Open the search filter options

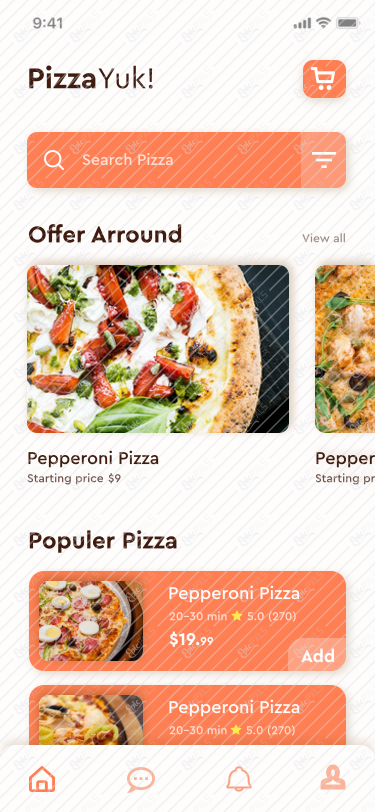coord(324,160)
